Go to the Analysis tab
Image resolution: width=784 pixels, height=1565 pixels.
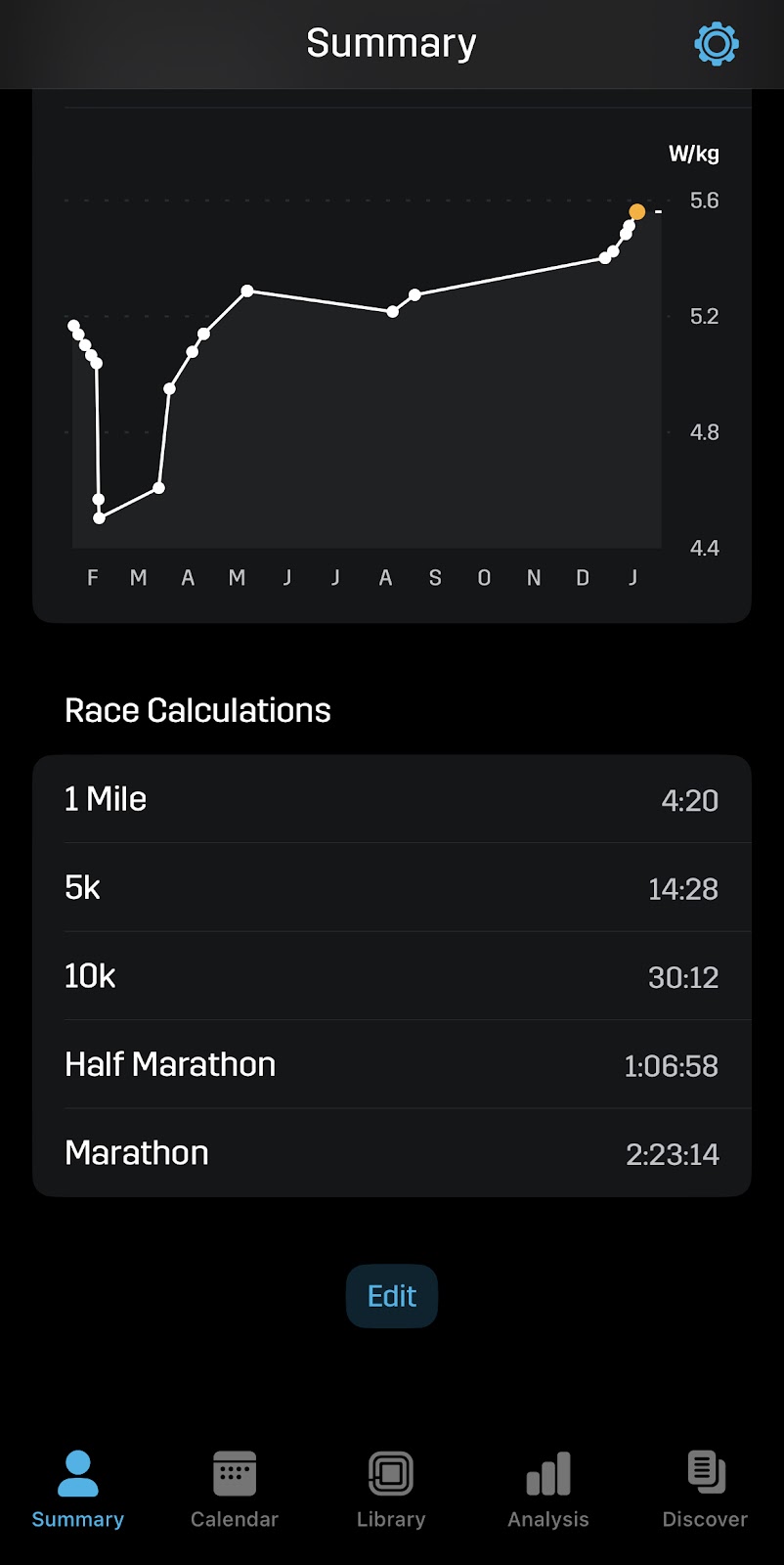coord(548,1489)
